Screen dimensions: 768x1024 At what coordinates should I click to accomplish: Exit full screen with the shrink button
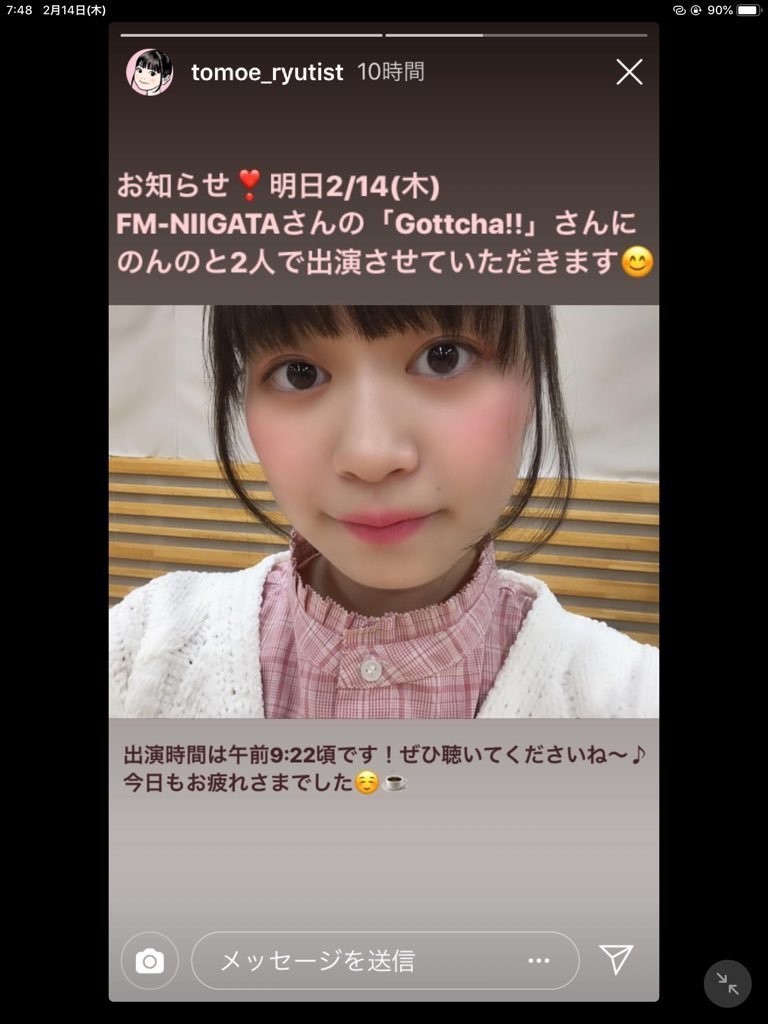[728, 984]
